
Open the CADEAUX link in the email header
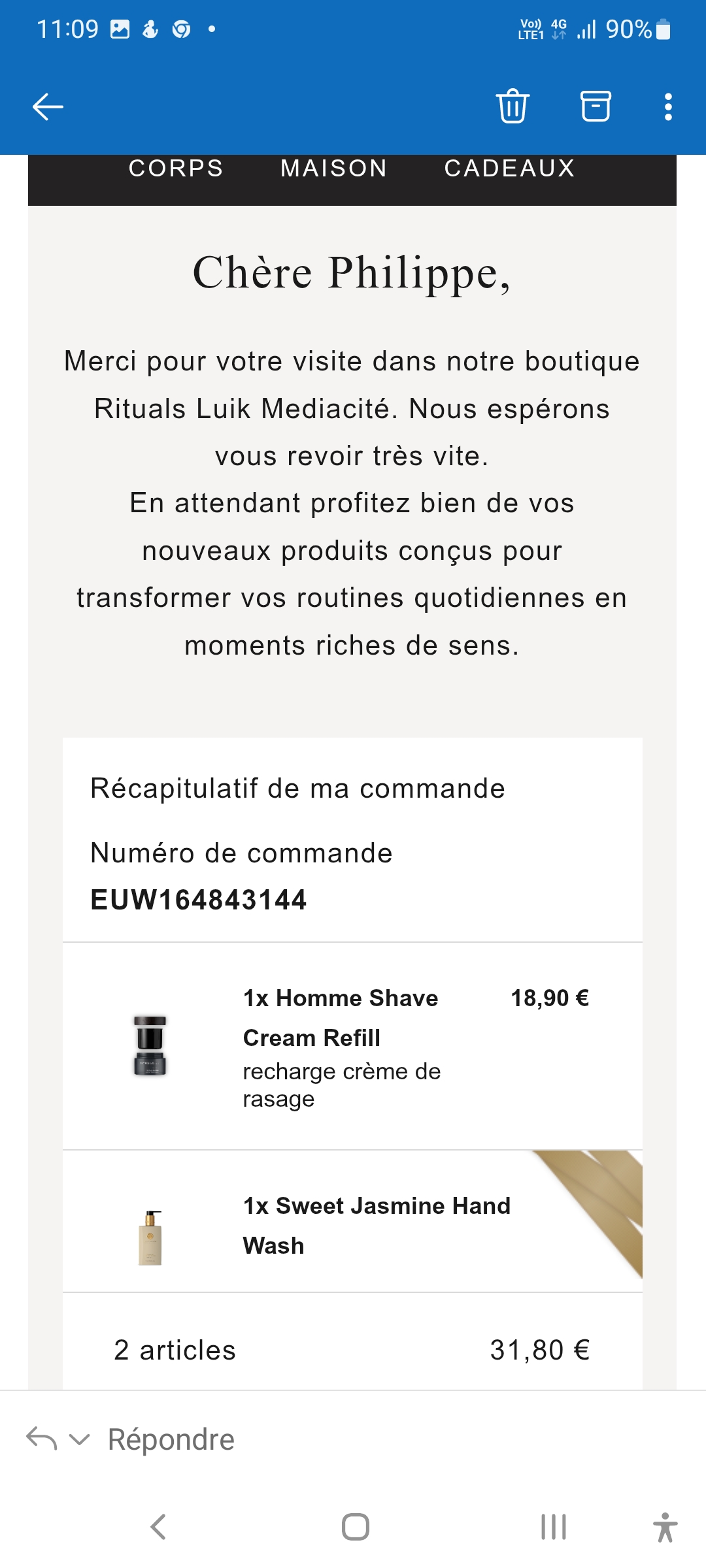(x=509, y=169)
